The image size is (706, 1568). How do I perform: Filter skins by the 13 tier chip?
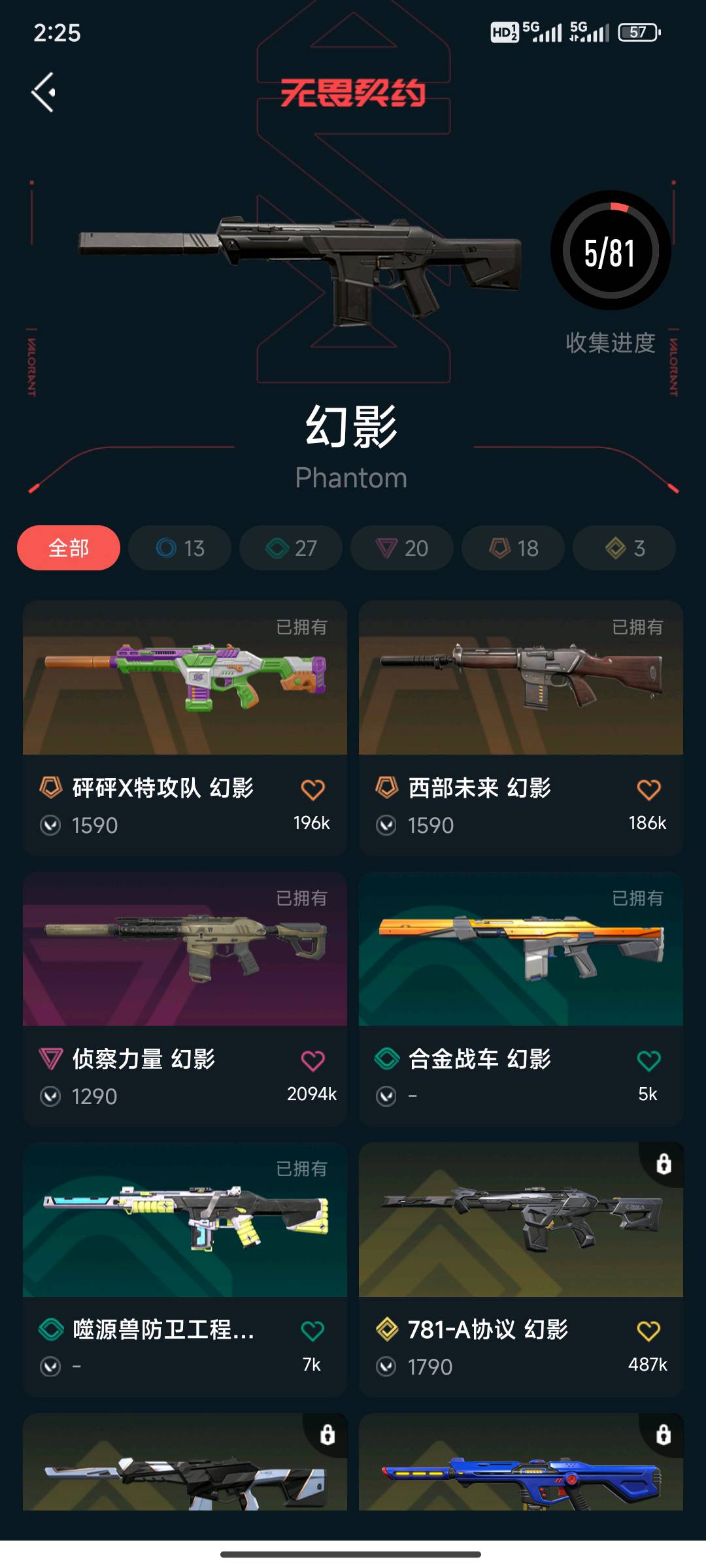point(180,547)
